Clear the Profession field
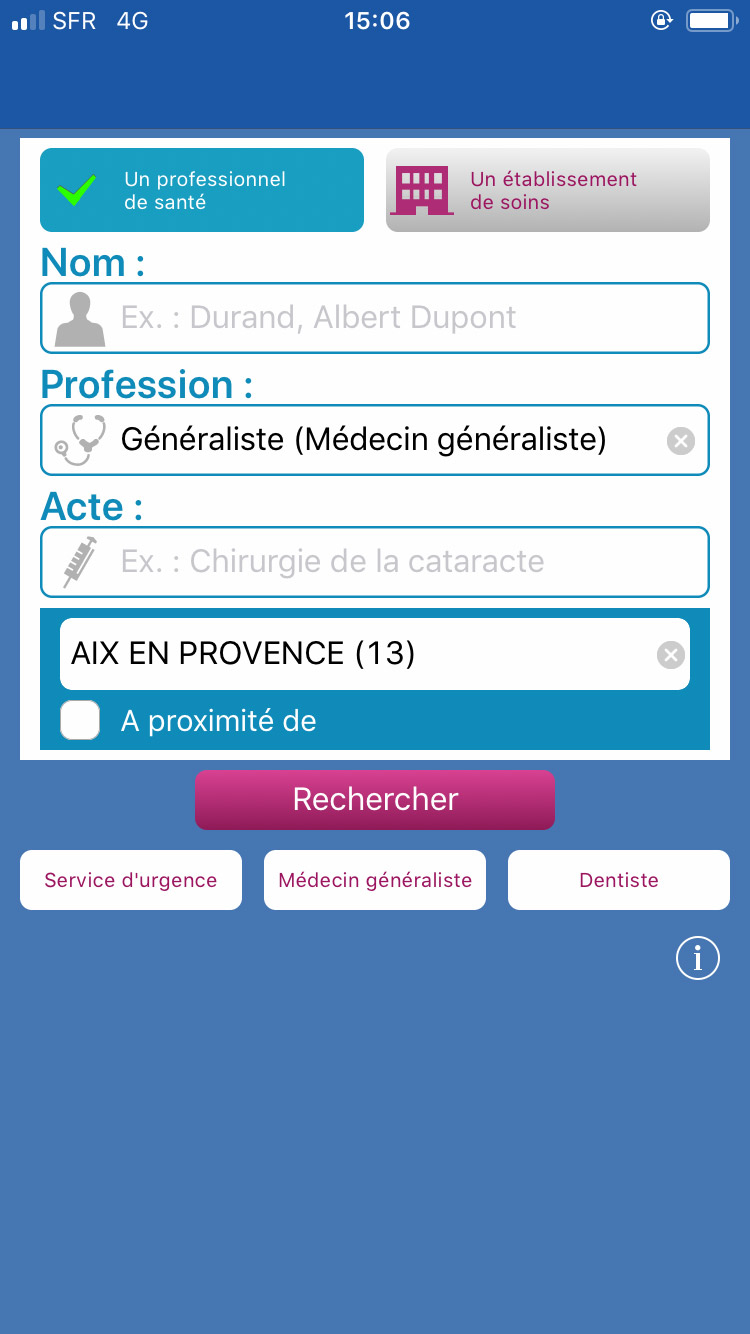The width and height of the screenshot is (750, 1334). coord(680,440)
